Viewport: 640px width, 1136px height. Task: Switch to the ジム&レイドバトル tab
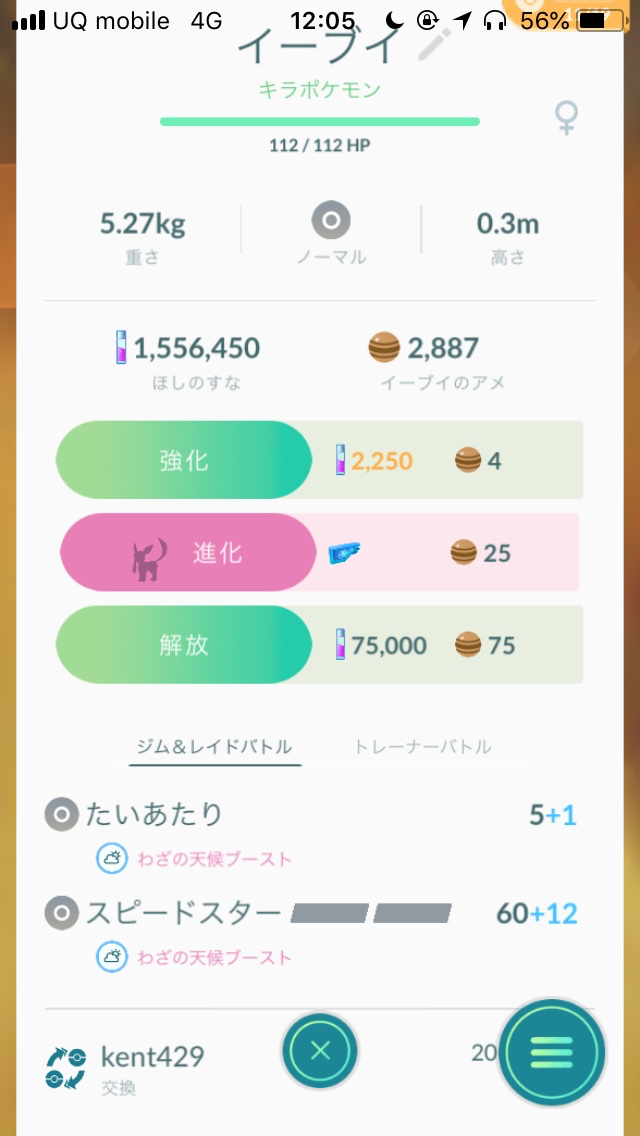tap(214, 747)
